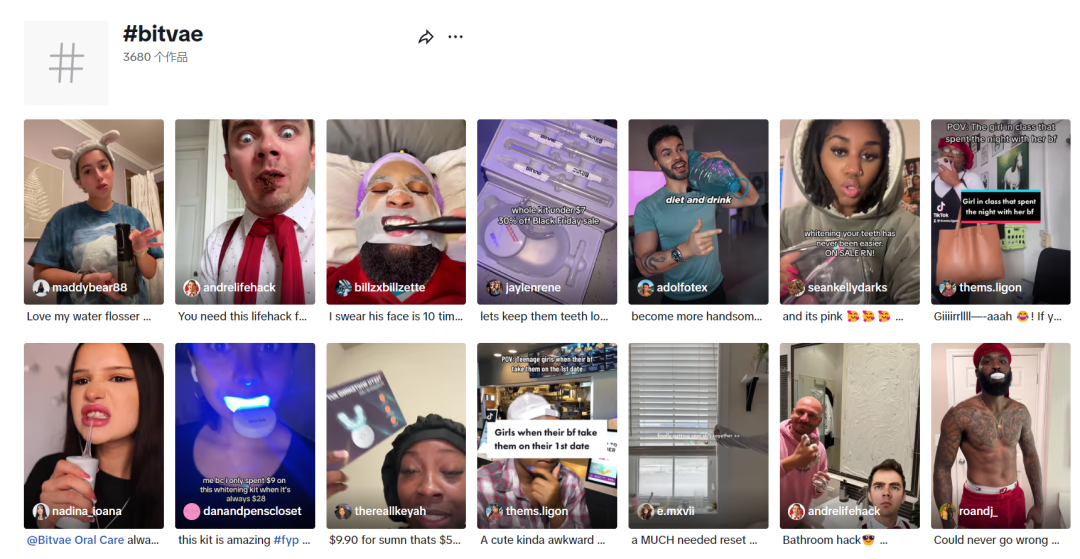This screenshot has height=559, width=1080.
Task: Open e.mxvii's reset video
Action: pos(698,435)
